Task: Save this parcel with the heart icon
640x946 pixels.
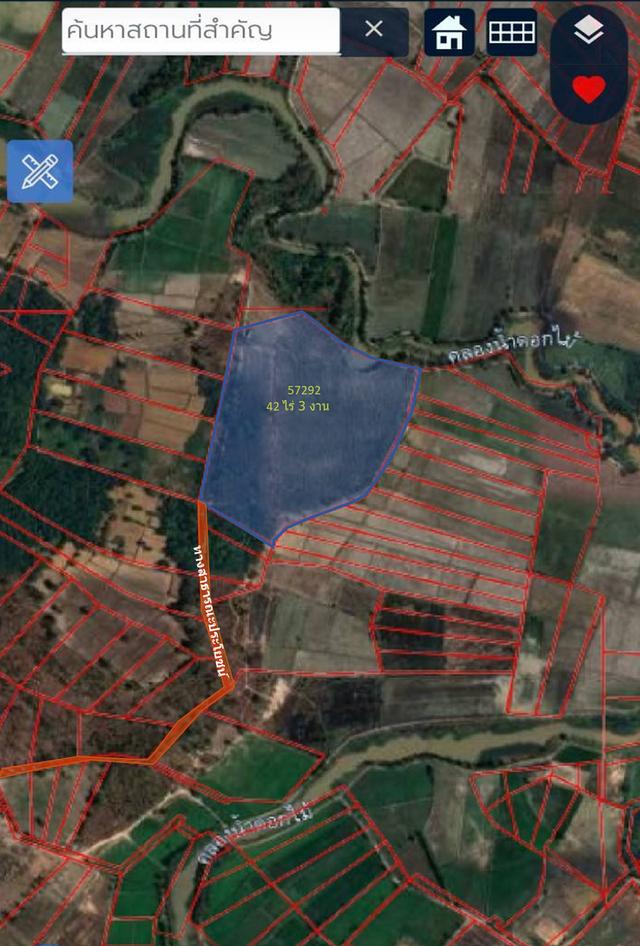Action: click(x=589, y=90)
